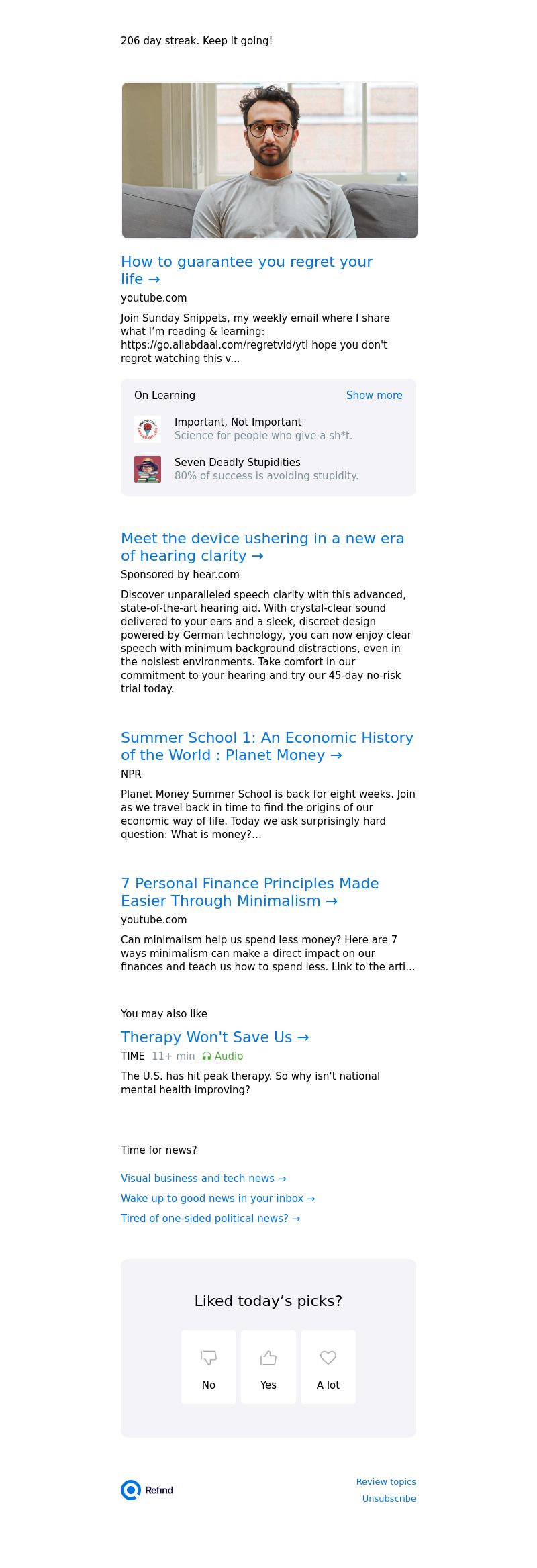Rate today's picks with Yes
Viewport: 537px width, 1568px height.
pyautogui.click(x=268, y=1367)
